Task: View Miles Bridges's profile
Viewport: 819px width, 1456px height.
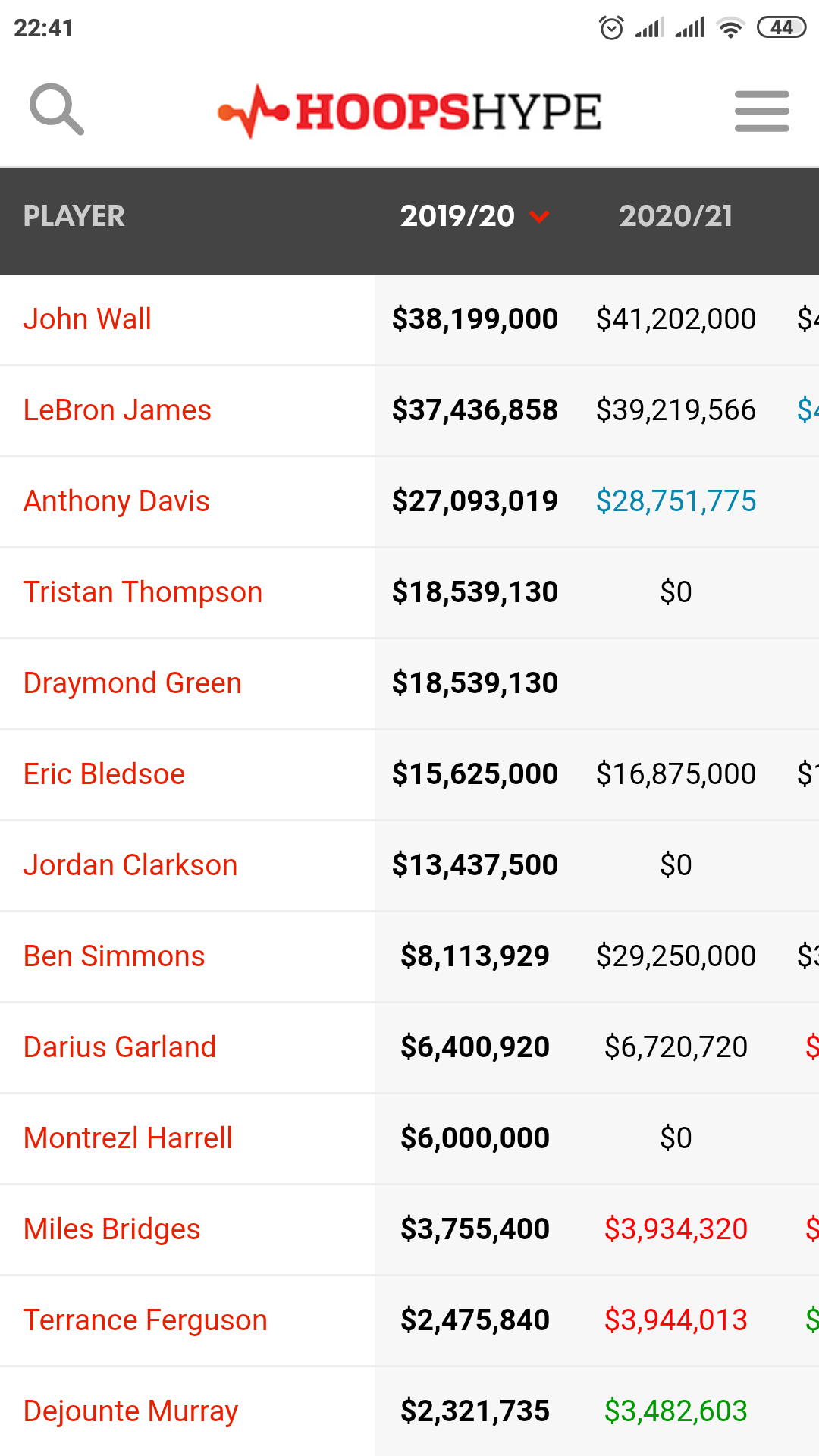Action: [112, 1229]
